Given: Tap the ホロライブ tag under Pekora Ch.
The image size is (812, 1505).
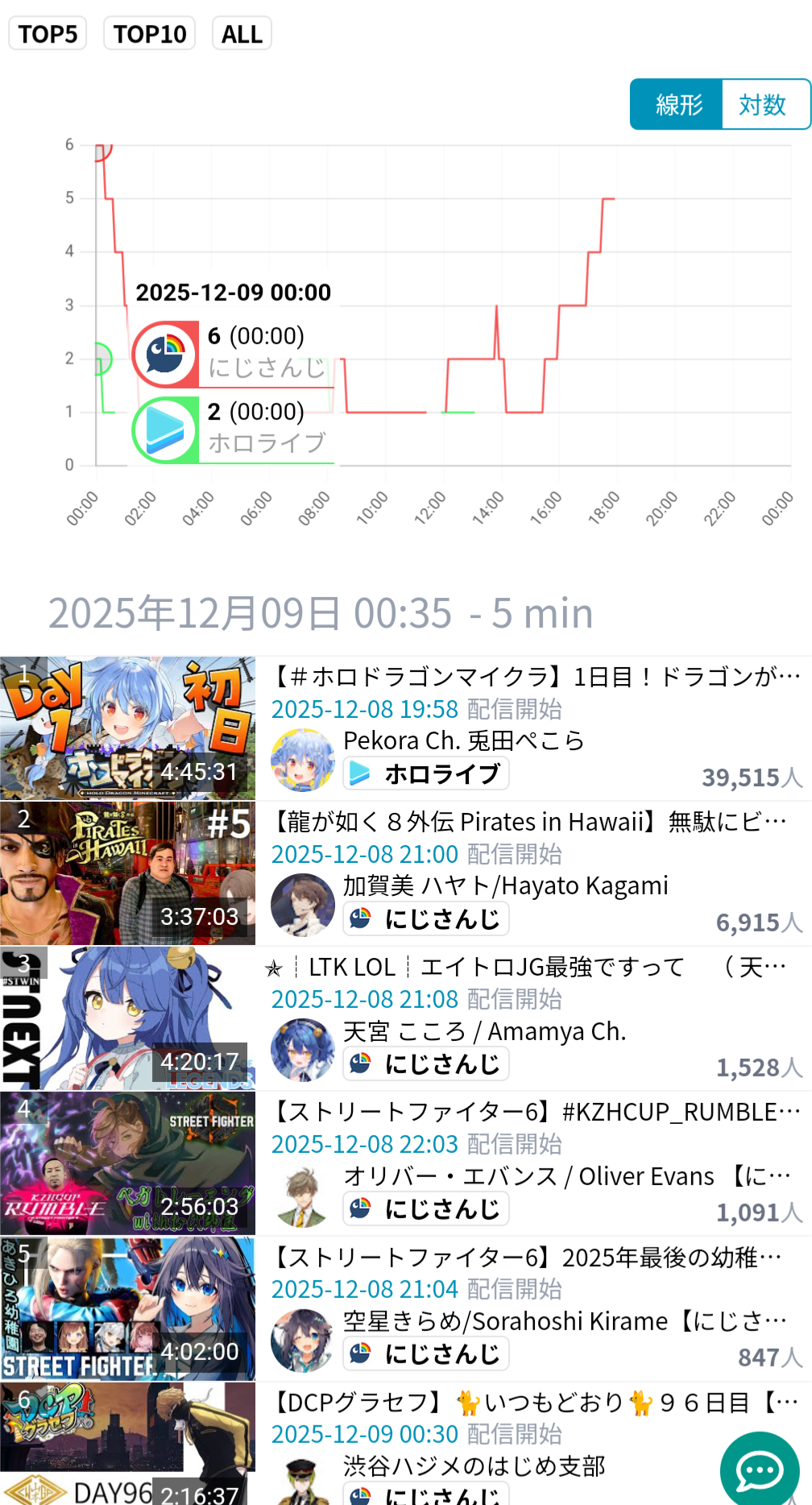Looking at the screenshot, I should pyautogui.click(x=426, y=774).
